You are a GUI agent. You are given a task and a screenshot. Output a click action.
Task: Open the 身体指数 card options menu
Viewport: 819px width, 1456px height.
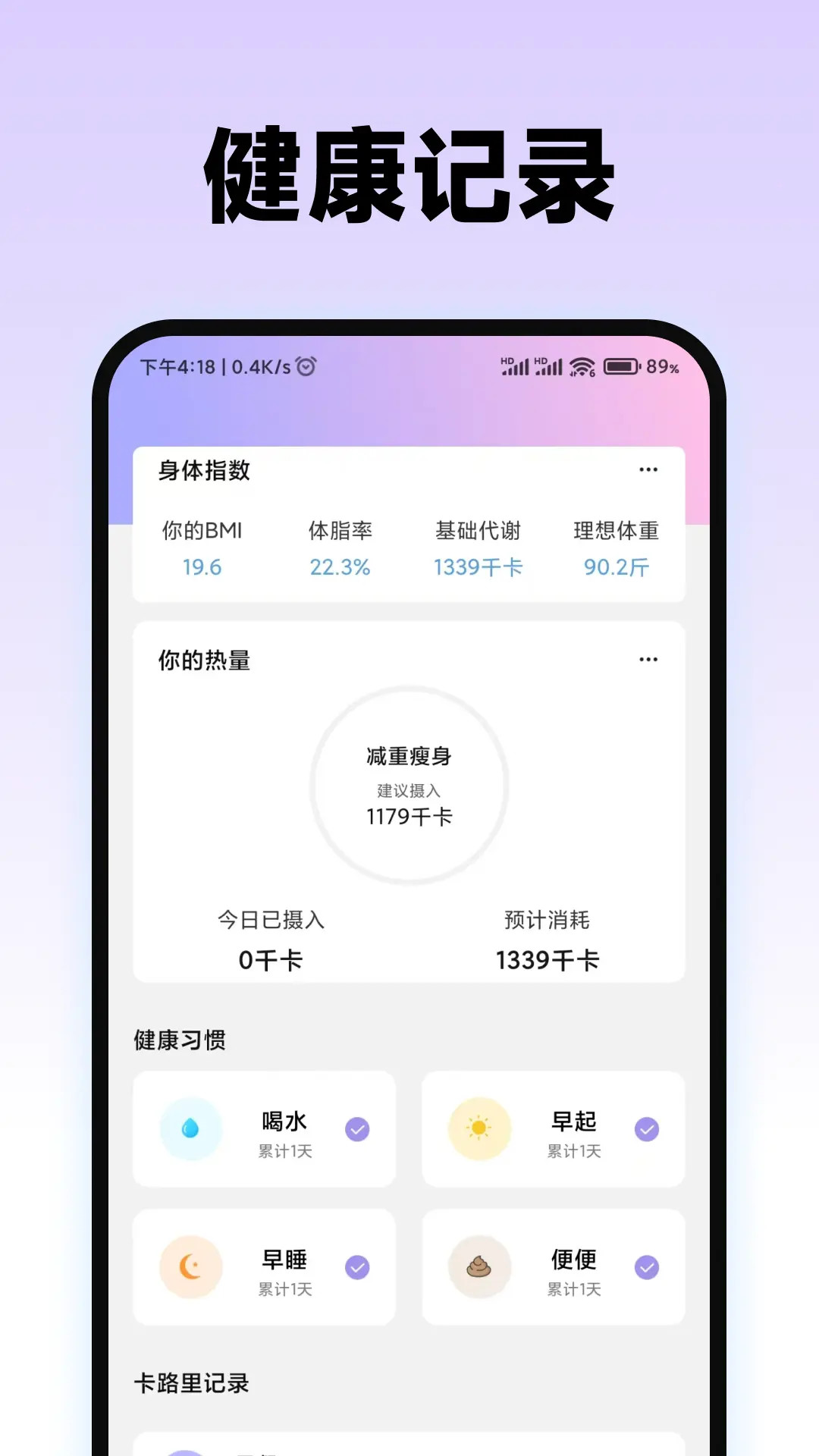click(x=649, y=470)
